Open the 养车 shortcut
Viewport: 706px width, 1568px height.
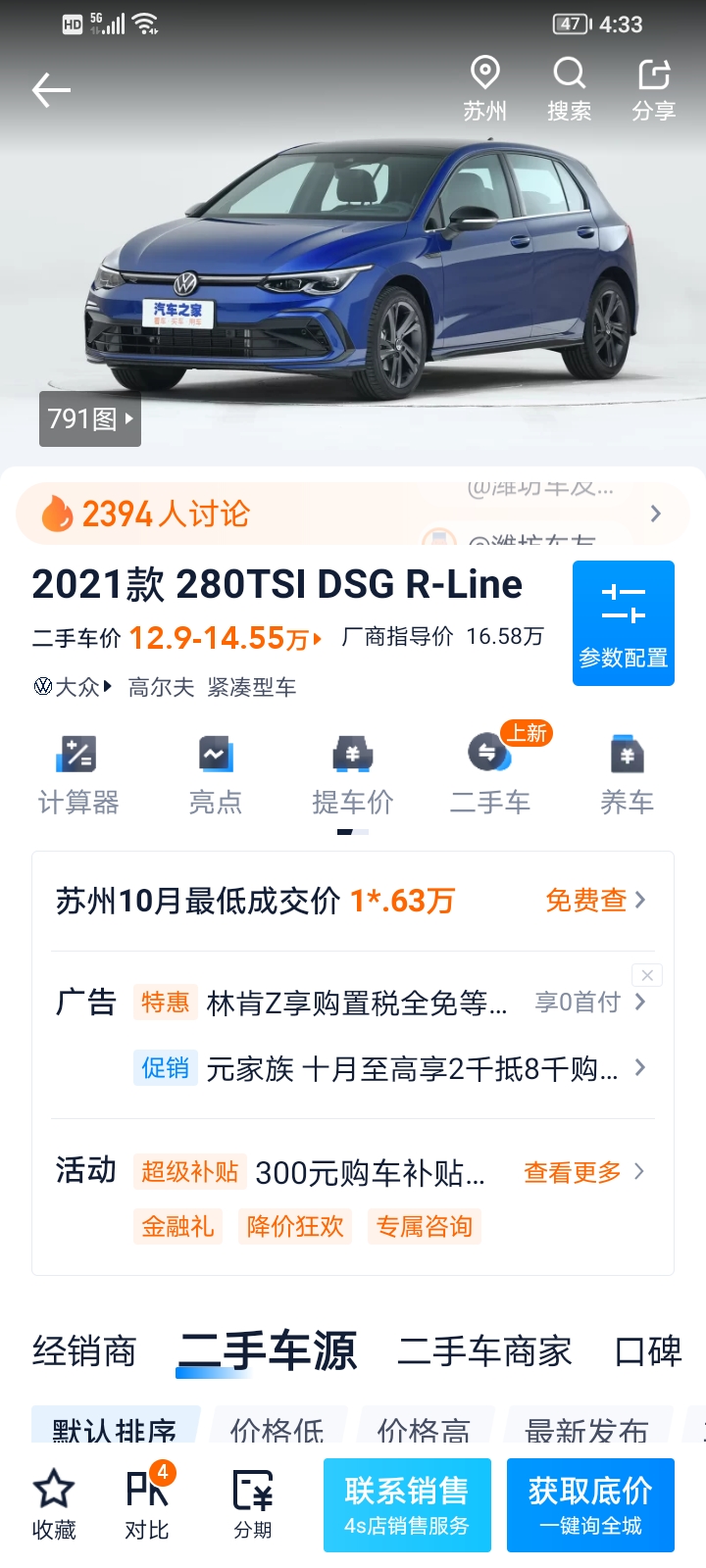click(x=628, y=775)
